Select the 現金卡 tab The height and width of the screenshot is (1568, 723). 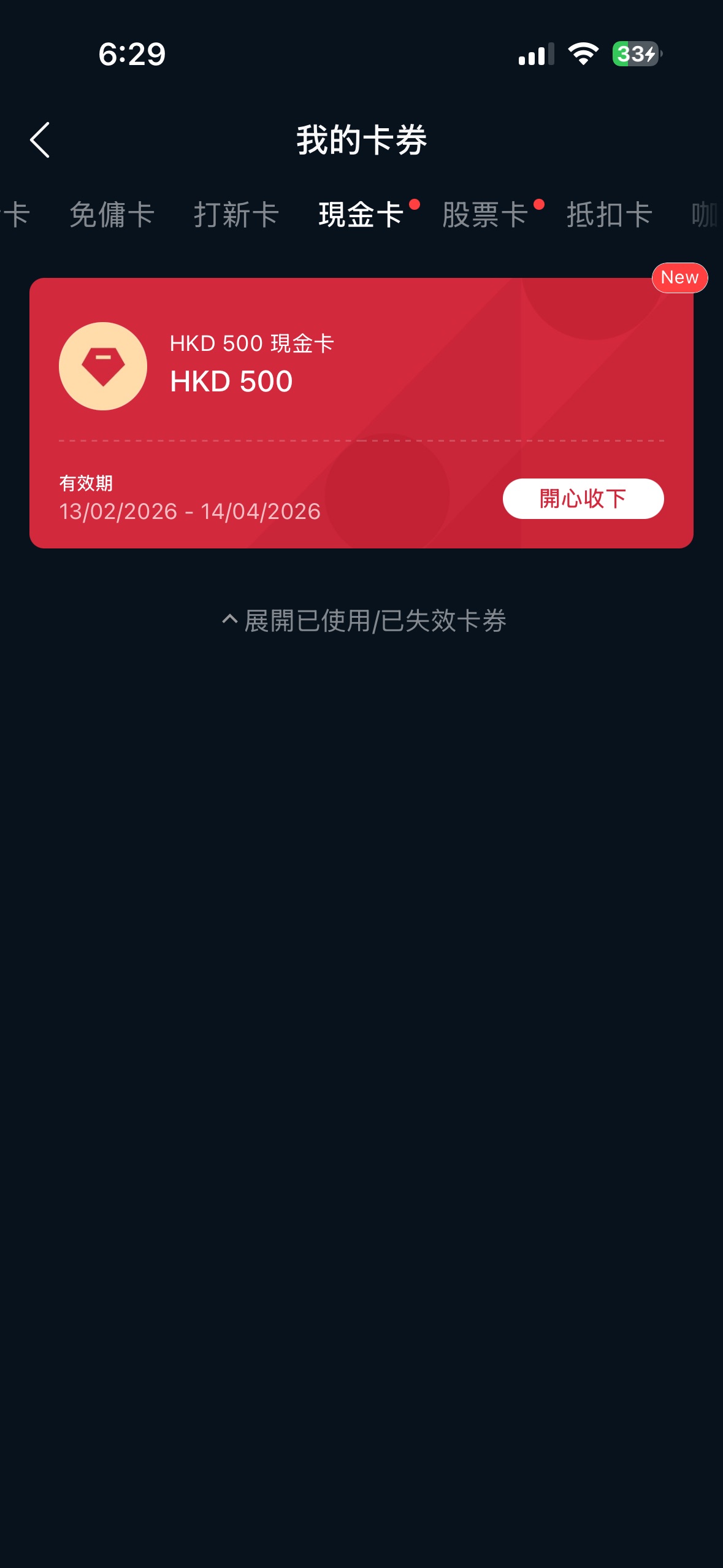tap(361, 215)
